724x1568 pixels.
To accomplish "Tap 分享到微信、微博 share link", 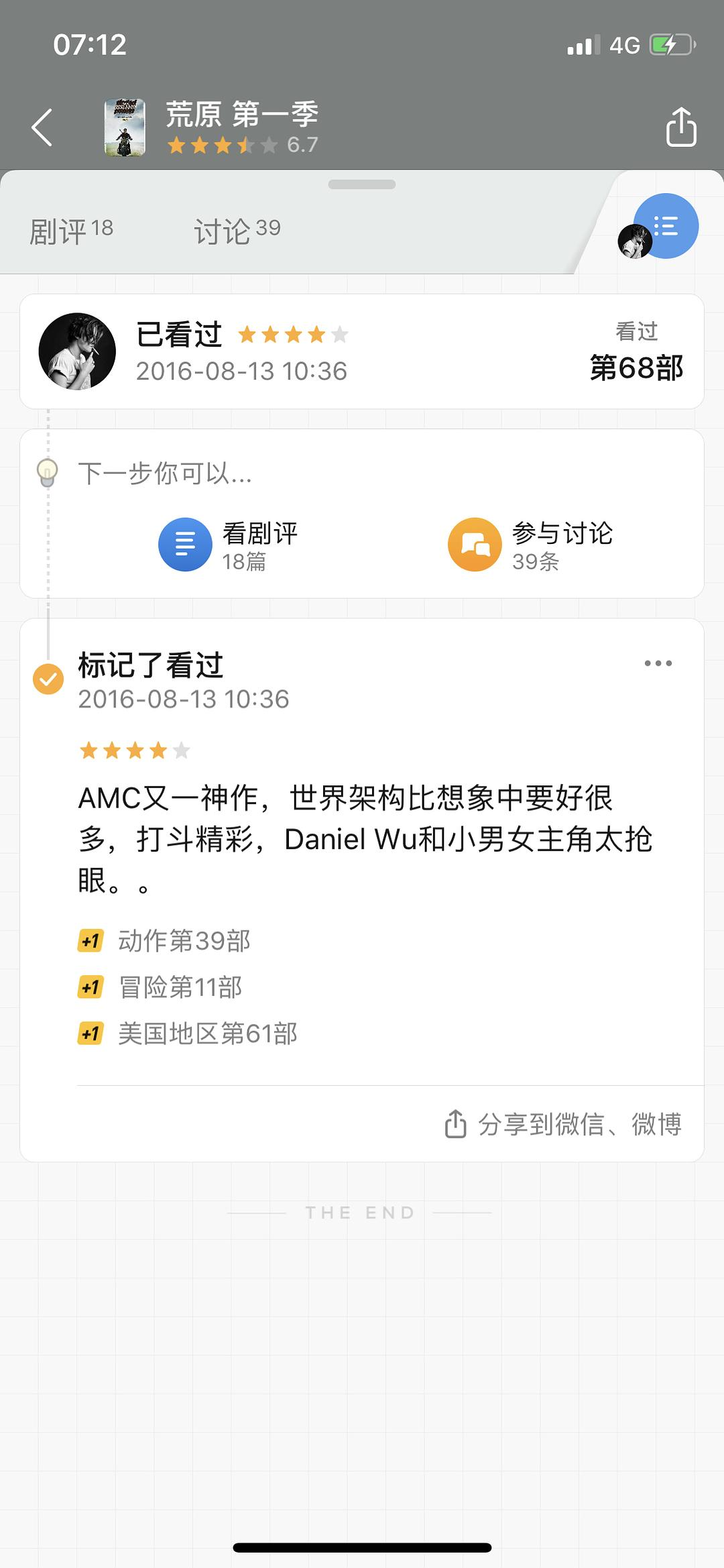I will point(563,1124).
